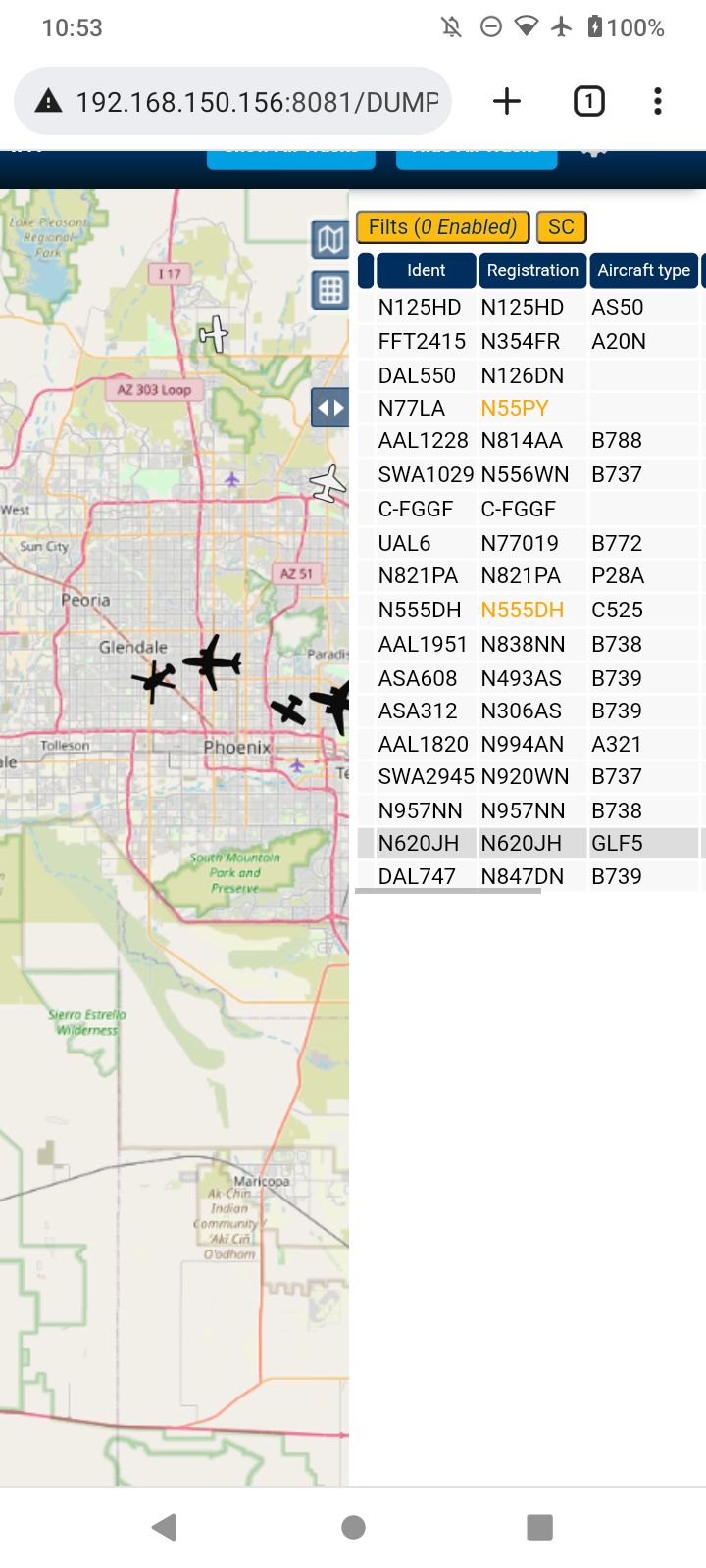Sort the table by Registration column
Image resolution: width=706 pixels, height=1568 pixels.
532,270
